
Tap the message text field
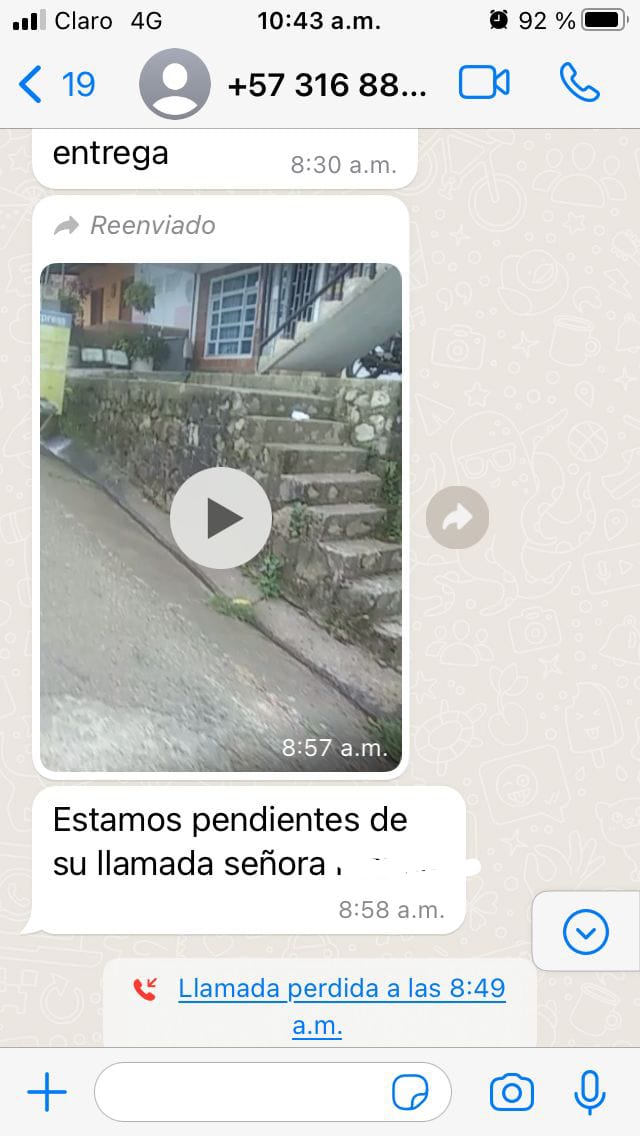(x=240, y=1092)
